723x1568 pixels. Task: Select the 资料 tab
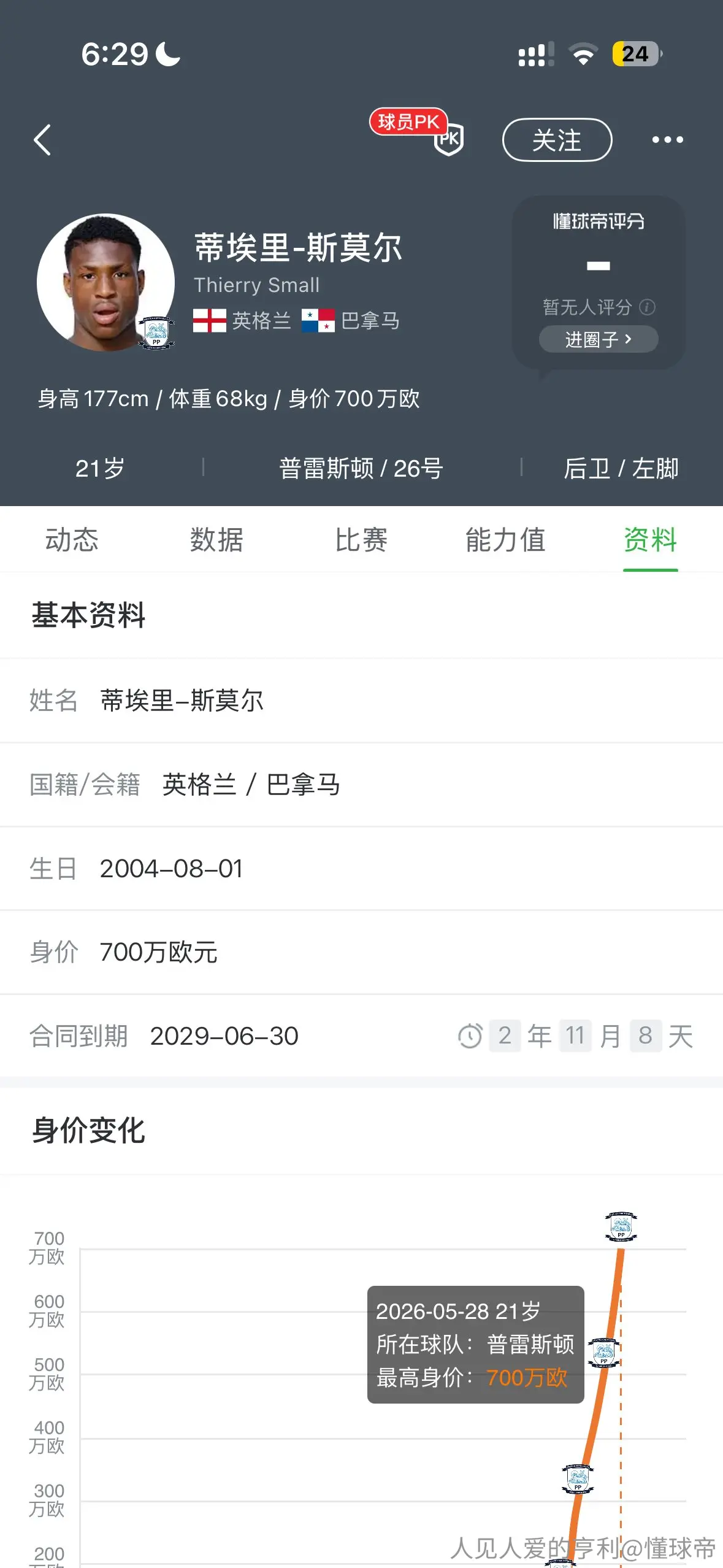tap(650, 540)
